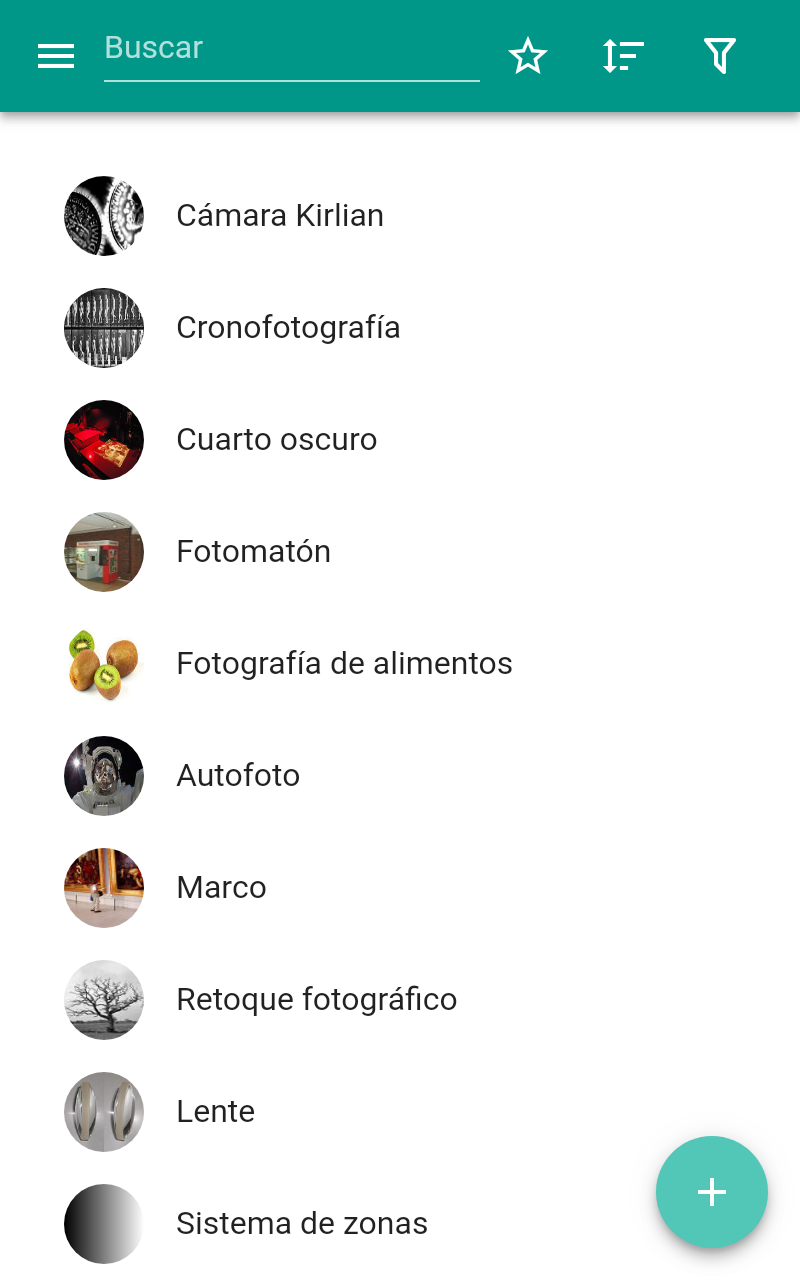Open Cuarto oscuro
800x1280 pixels.
pyautogui.click(x=276, y=440)
